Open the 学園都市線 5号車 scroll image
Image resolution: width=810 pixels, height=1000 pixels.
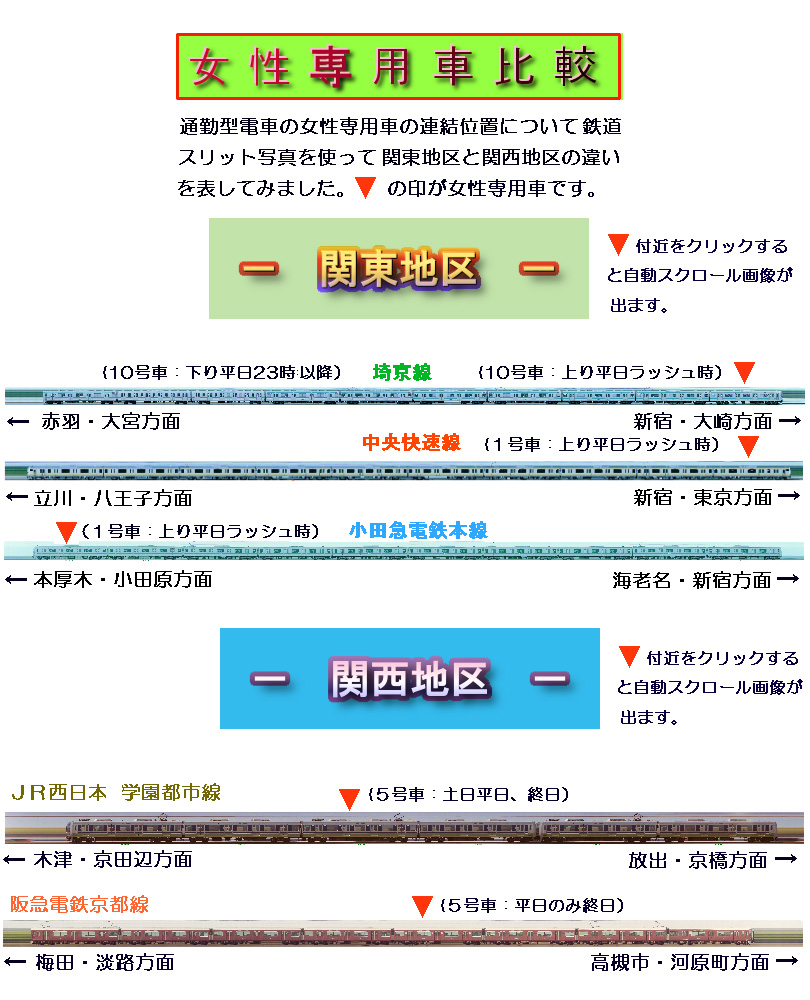[x=348, y=799]
